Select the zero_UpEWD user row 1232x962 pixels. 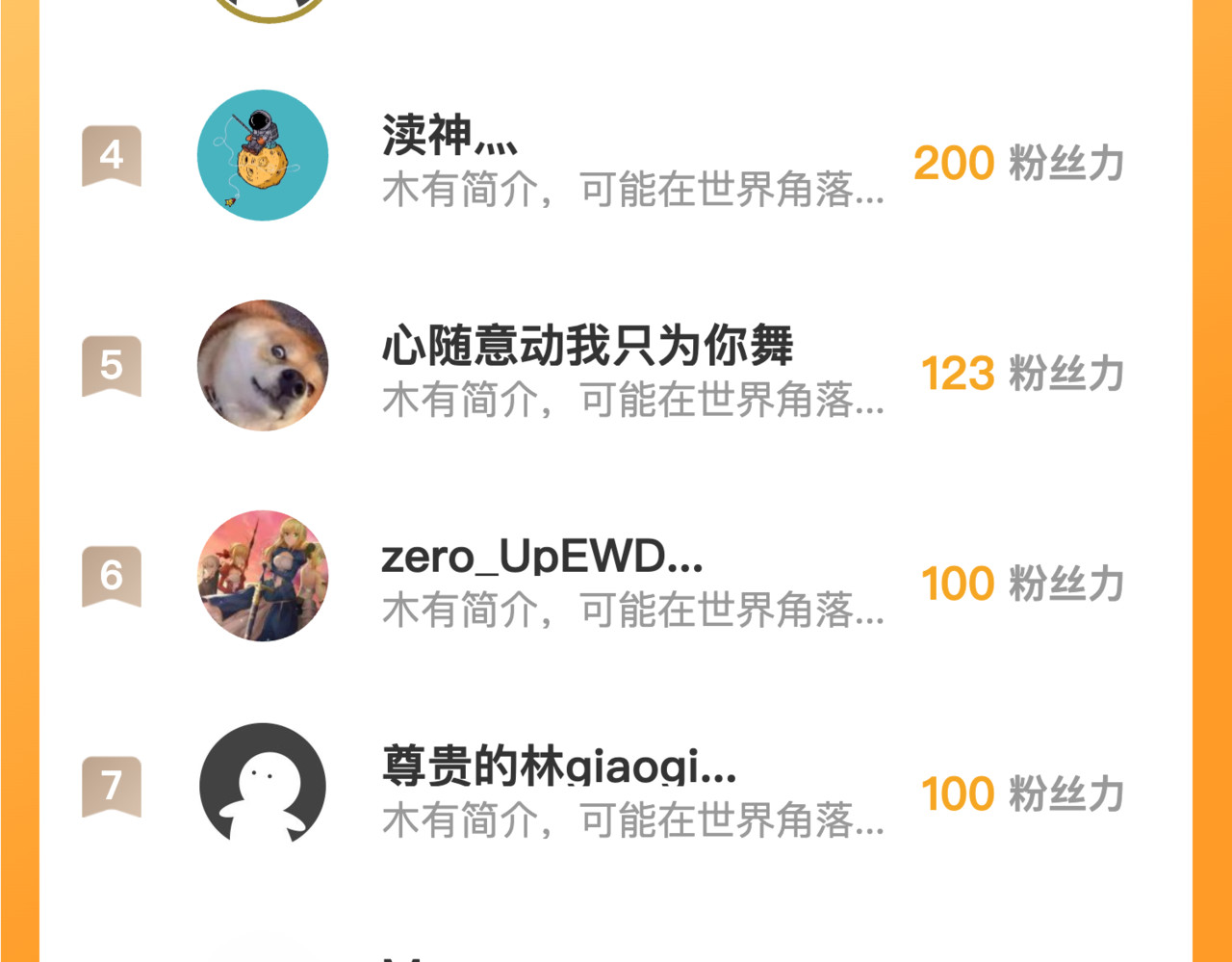pyautogui.click(x=616, y=576)
